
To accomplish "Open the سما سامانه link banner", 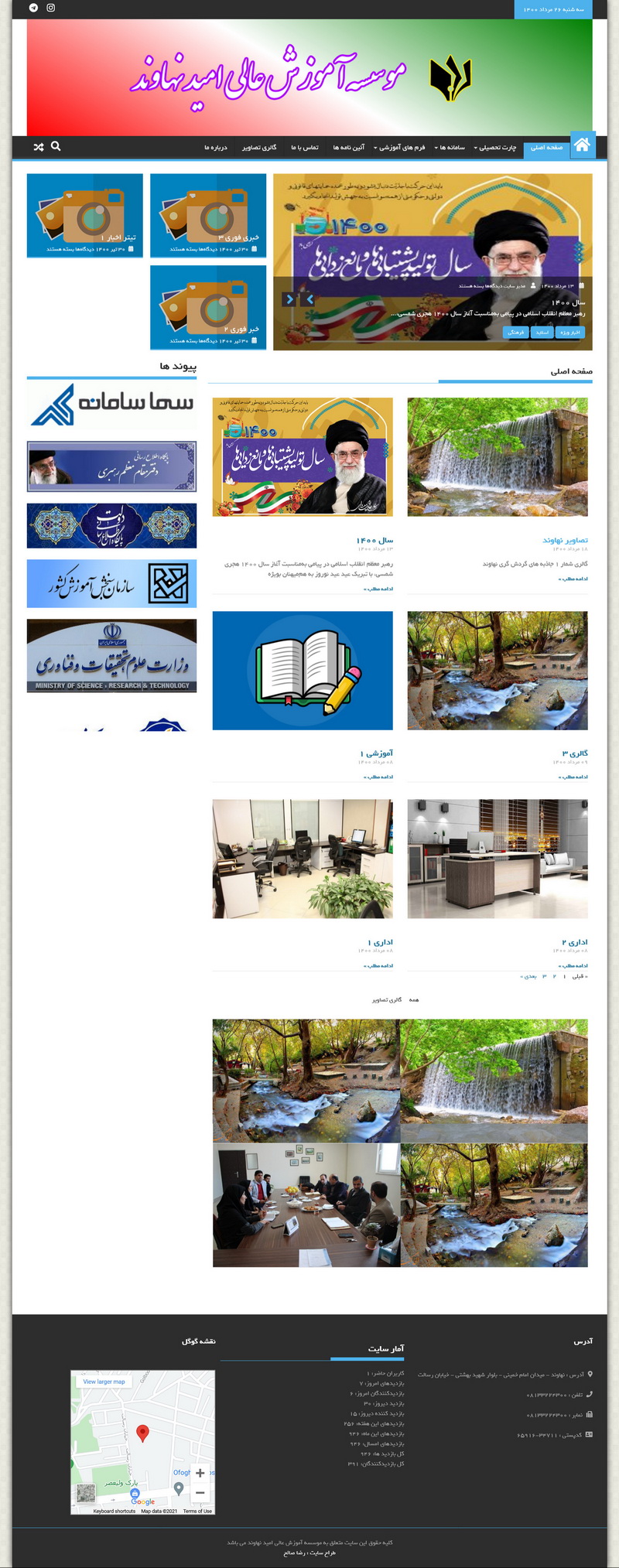I will (x=111, y=404).
